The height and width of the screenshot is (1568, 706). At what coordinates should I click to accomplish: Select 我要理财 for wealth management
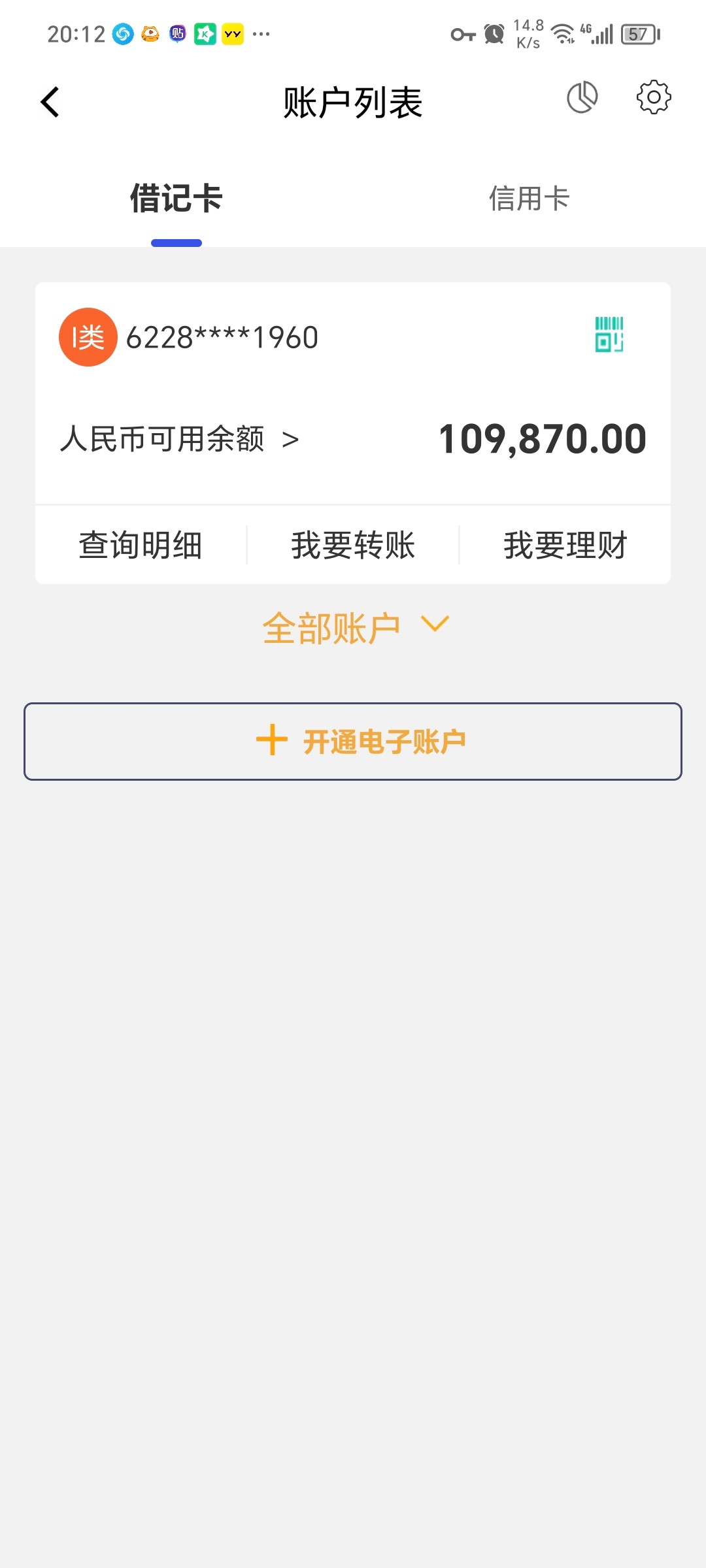(x=565, y=543)
